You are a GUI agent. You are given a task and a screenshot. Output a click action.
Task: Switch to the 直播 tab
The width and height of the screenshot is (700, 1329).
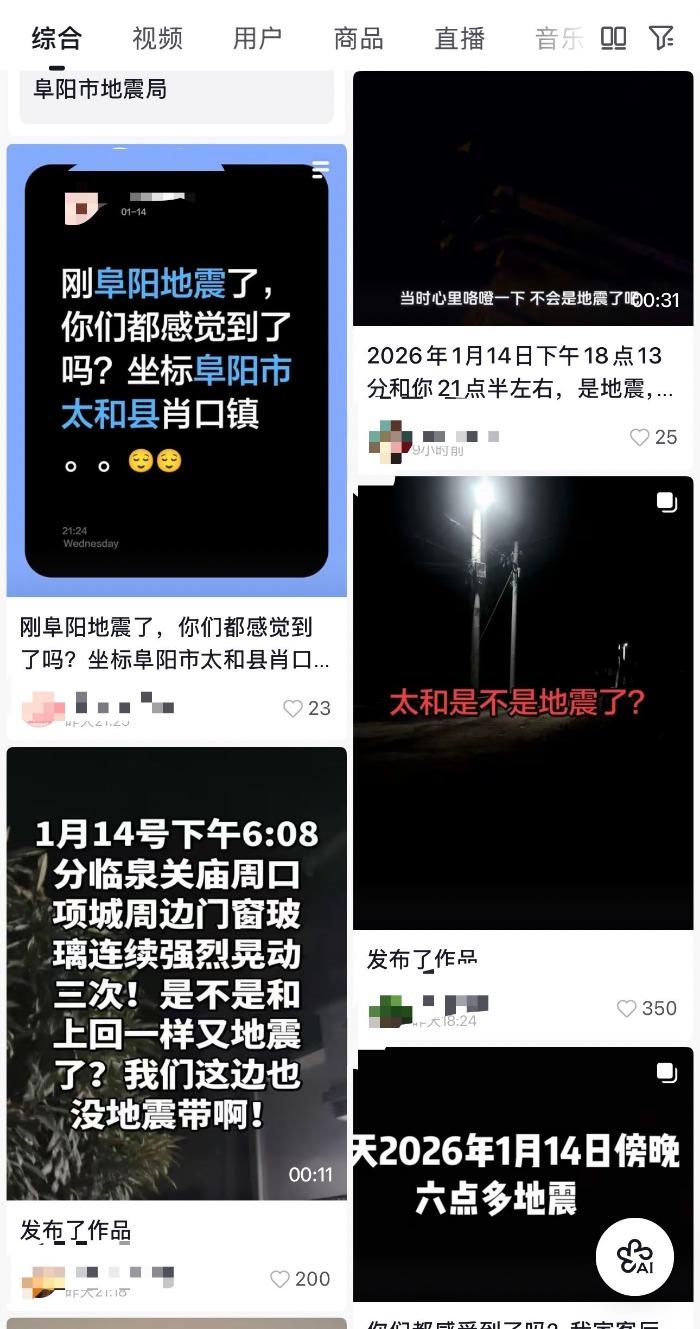point(459,39)
